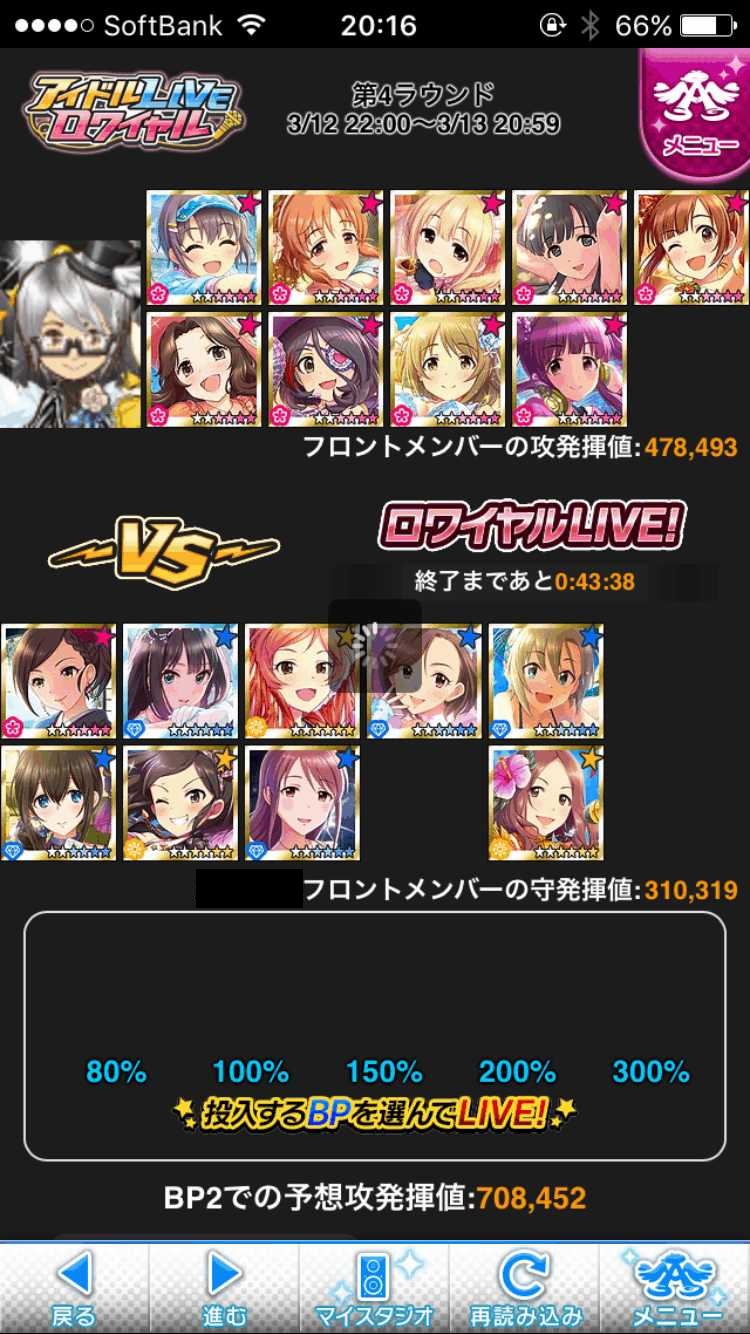Choose 200% BP for the LIVE
Screen dimensions: 750x1334
[x=517, y=1072]
